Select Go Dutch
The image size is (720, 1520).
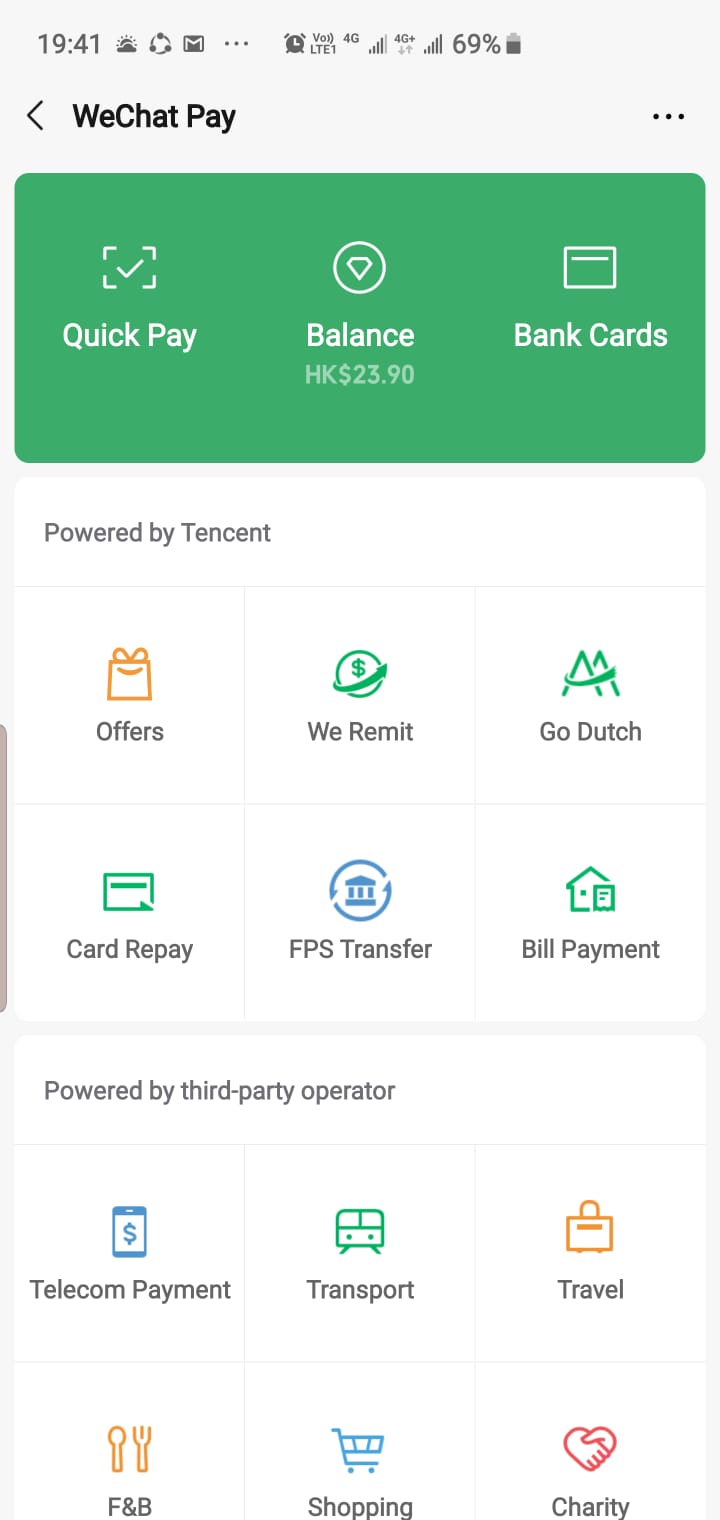[590, 695]
